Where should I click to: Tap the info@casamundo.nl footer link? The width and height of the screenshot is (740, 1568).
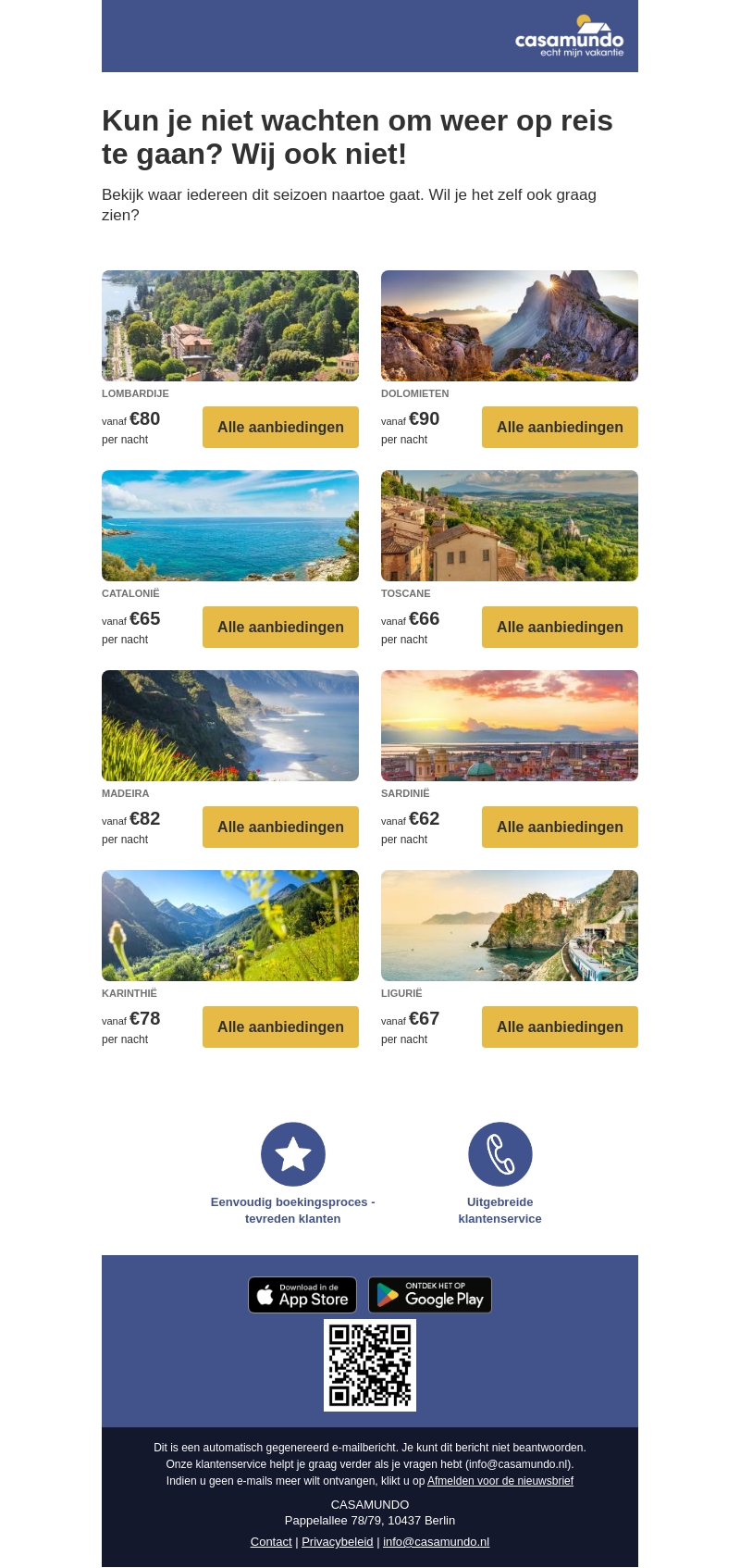click(436, 1541)
